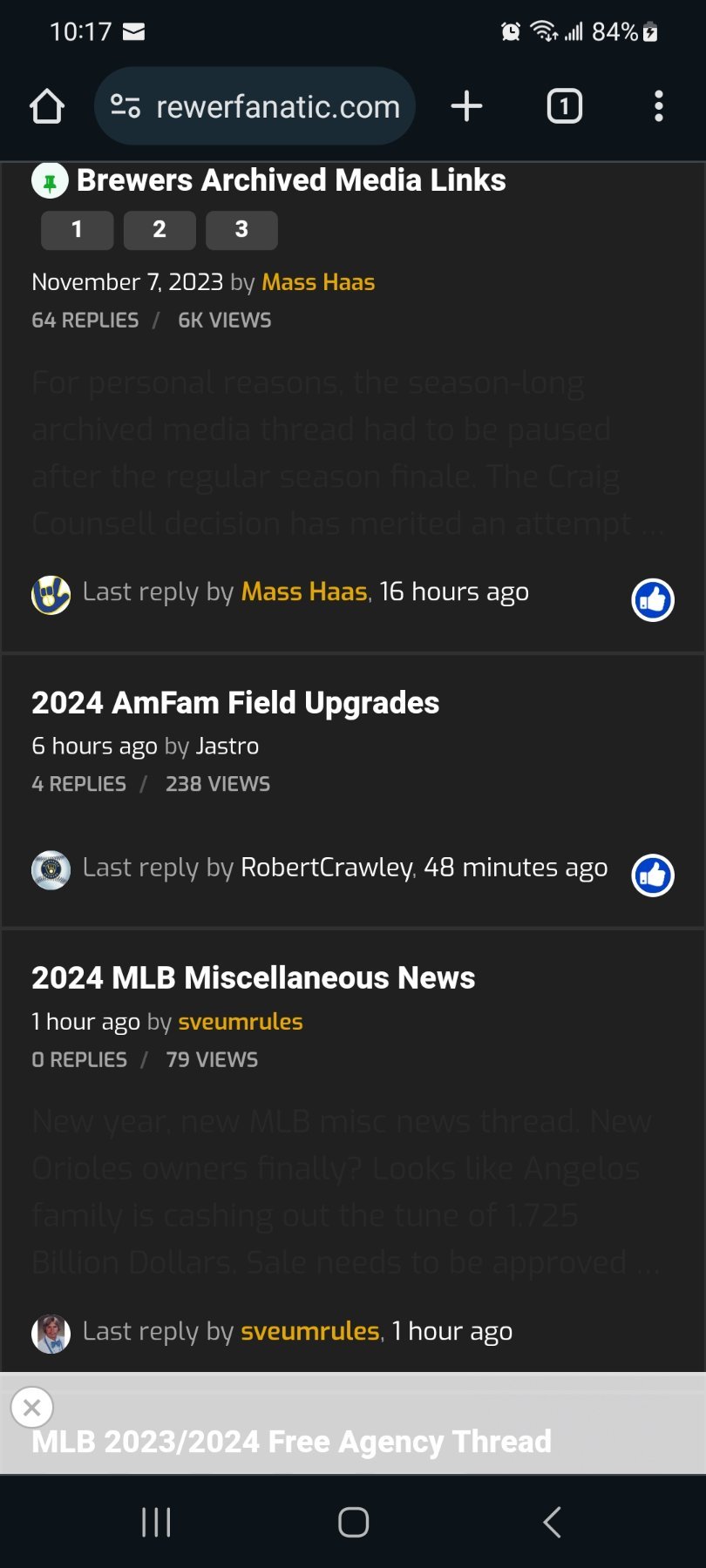Open the browser overflow menu
Image resolution: width=706 pixels, height=1568 pixels.
point(658,107)
